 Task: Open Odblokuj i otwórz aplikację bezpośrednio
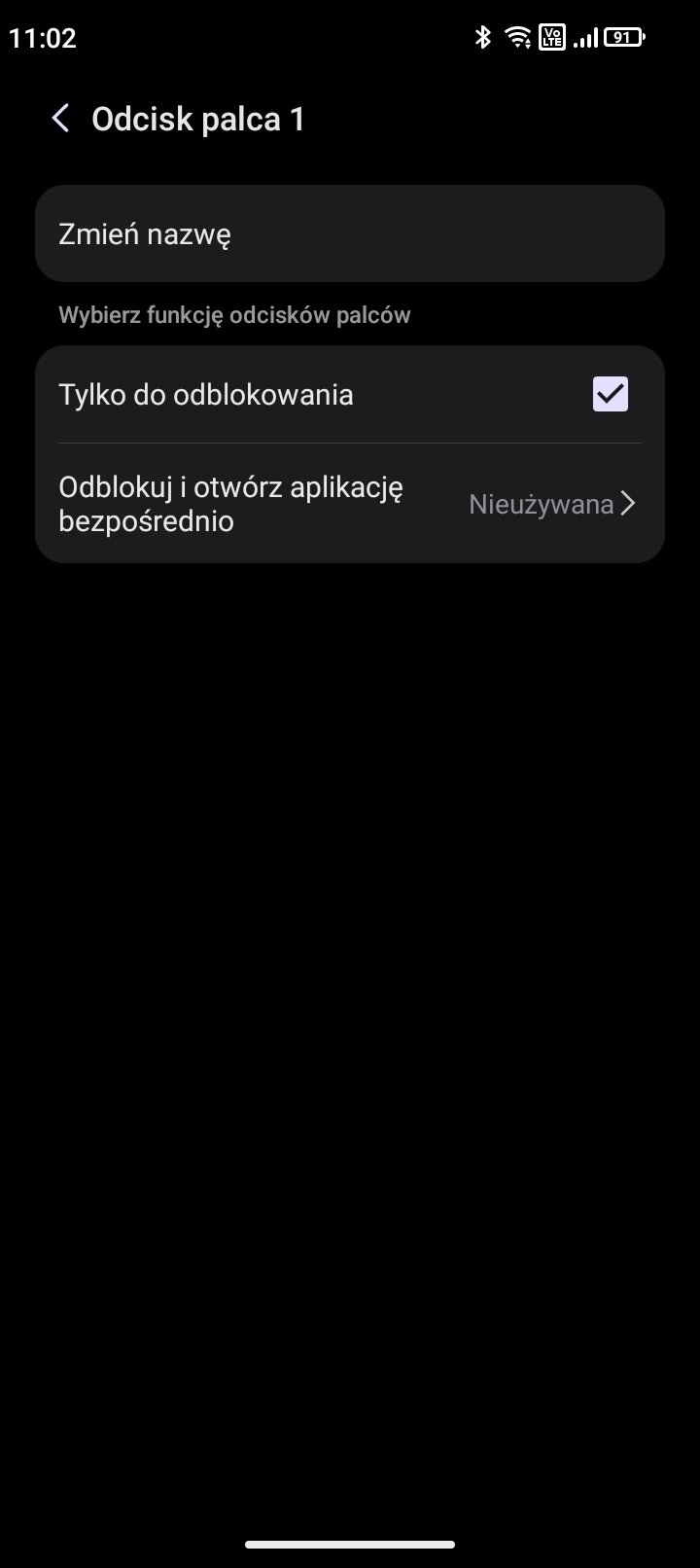(350, 504)
